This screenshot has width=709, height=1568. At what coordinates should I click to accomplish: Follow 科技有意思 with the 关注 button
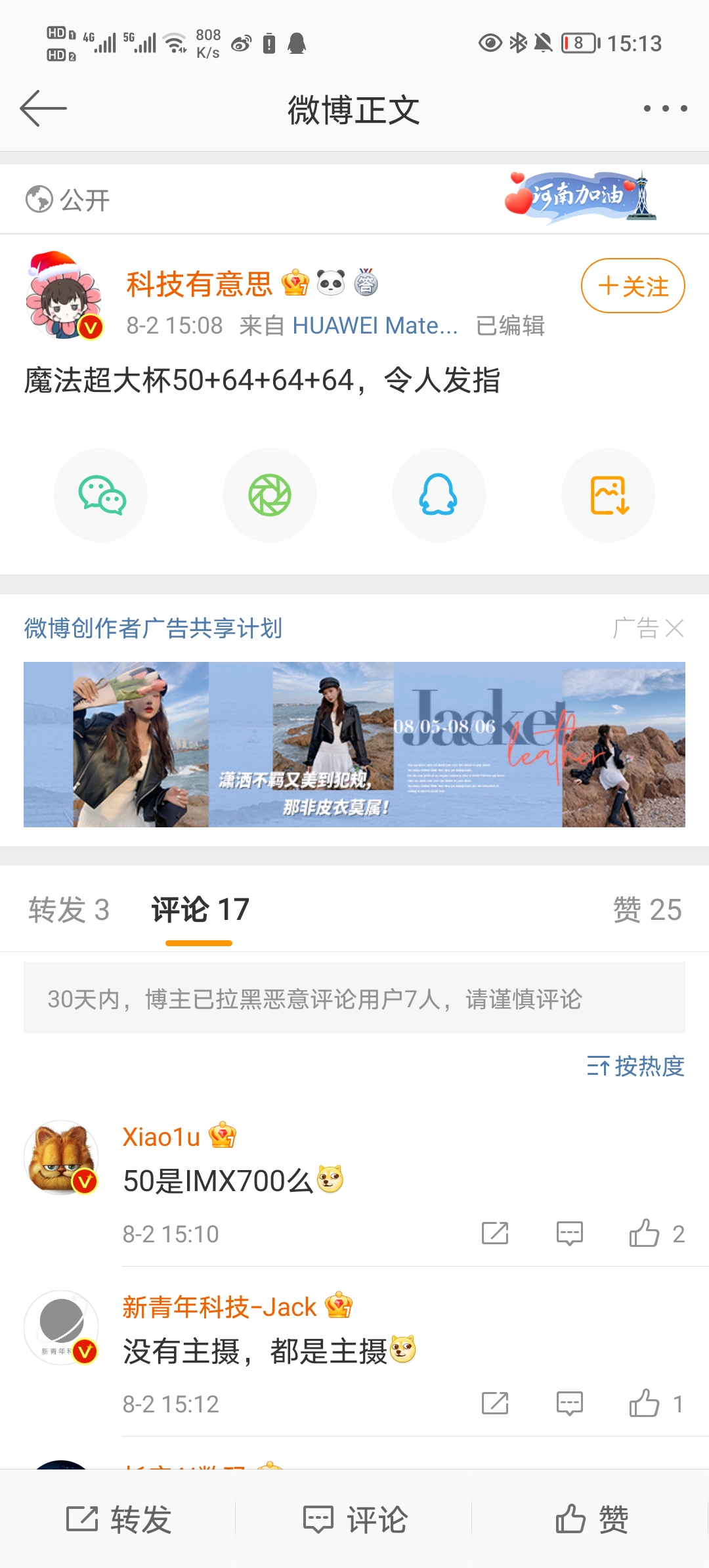[x=633, y=286]
